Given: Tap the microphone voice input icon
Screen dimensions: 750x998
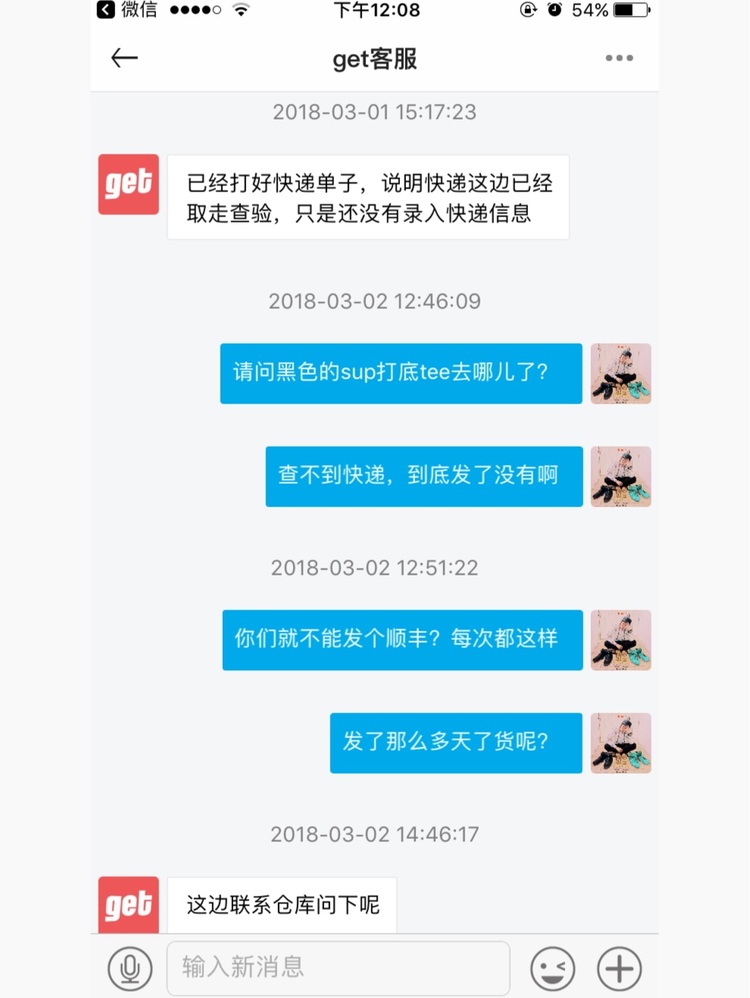Looking at the screenshot, I should tap(130, 968).
